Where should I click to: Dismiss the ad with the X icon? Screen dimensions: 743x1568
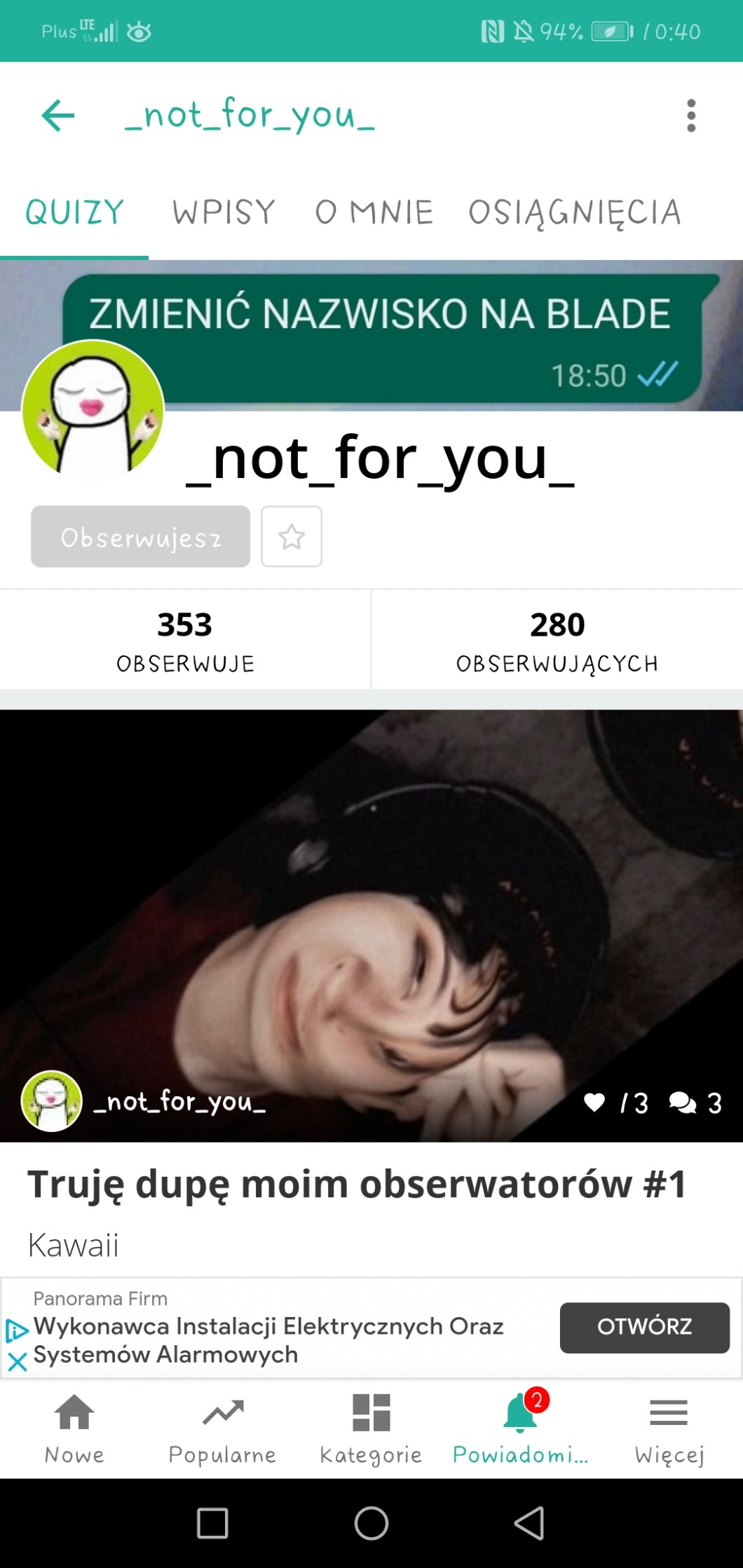[x=18, y=1362]
